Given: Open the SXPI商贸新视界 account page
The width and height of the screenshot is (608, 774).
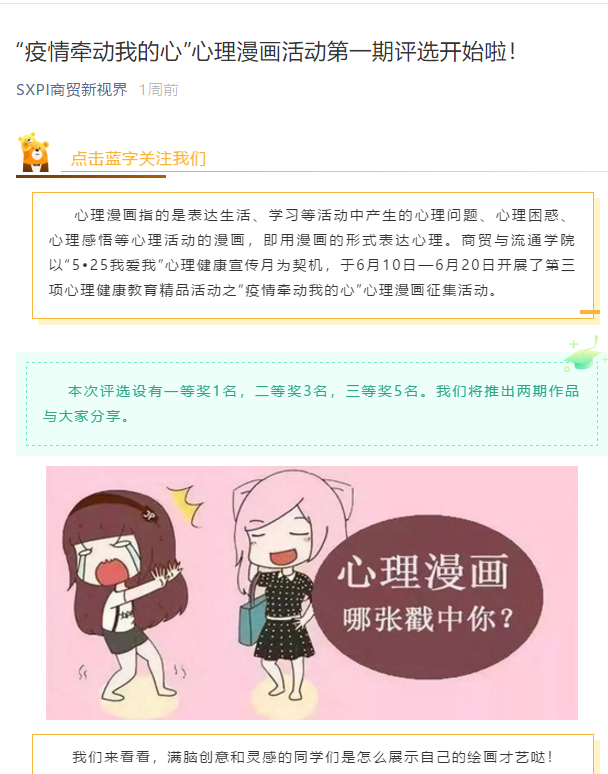Looking at the screenshot, I should click(x=72, y=90).
